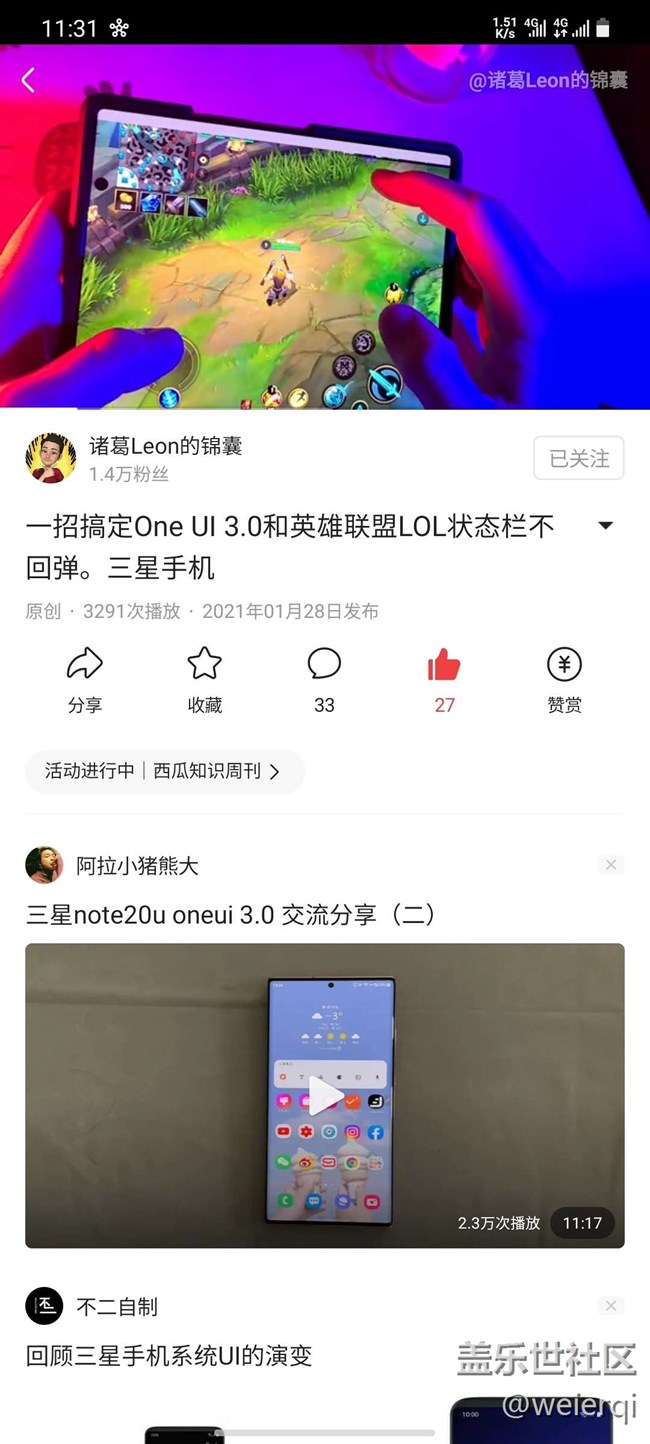
Task: Visit the 不二自制 channel avatar
Action: click(44, 1306)
